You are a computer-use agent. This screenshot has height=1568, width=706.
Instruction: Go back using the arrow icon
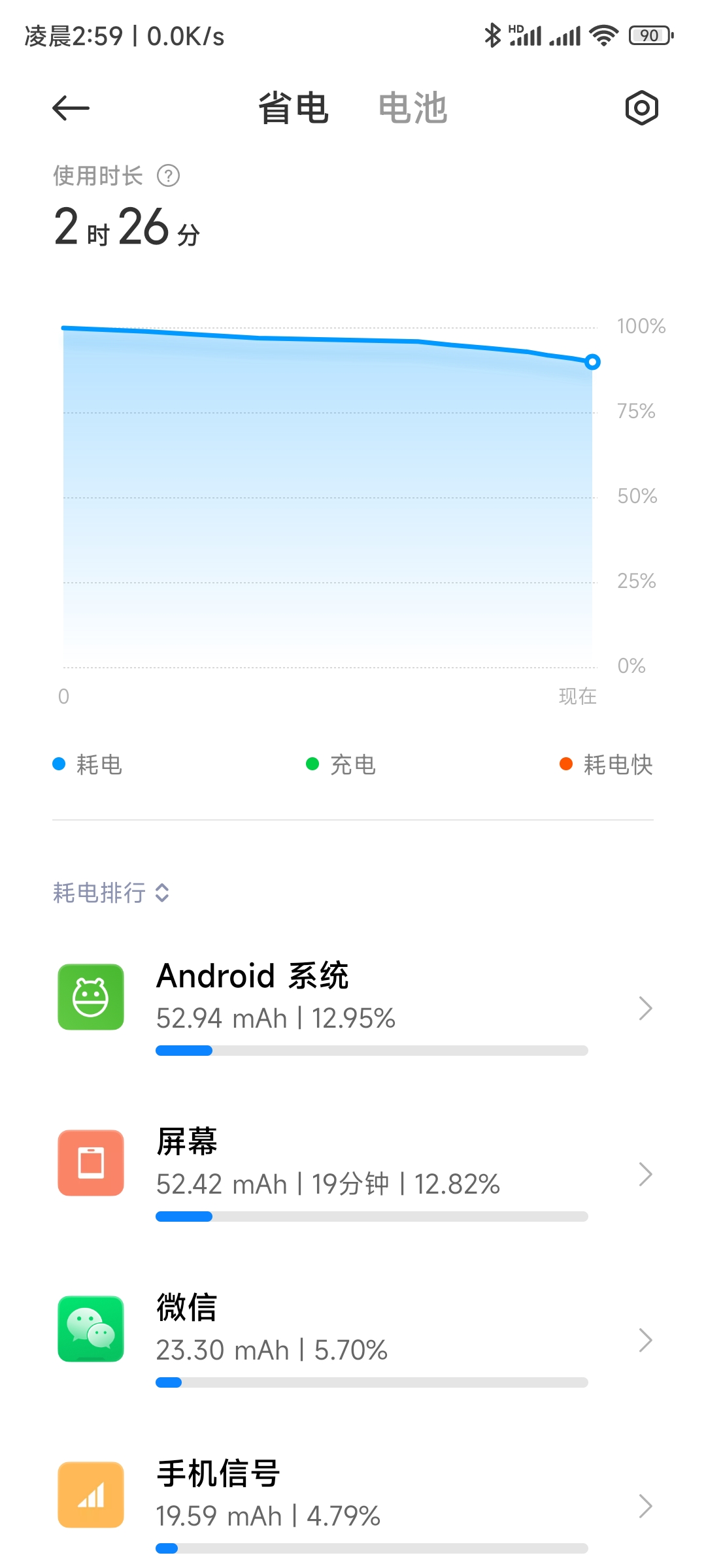click(x=71, y=108)
